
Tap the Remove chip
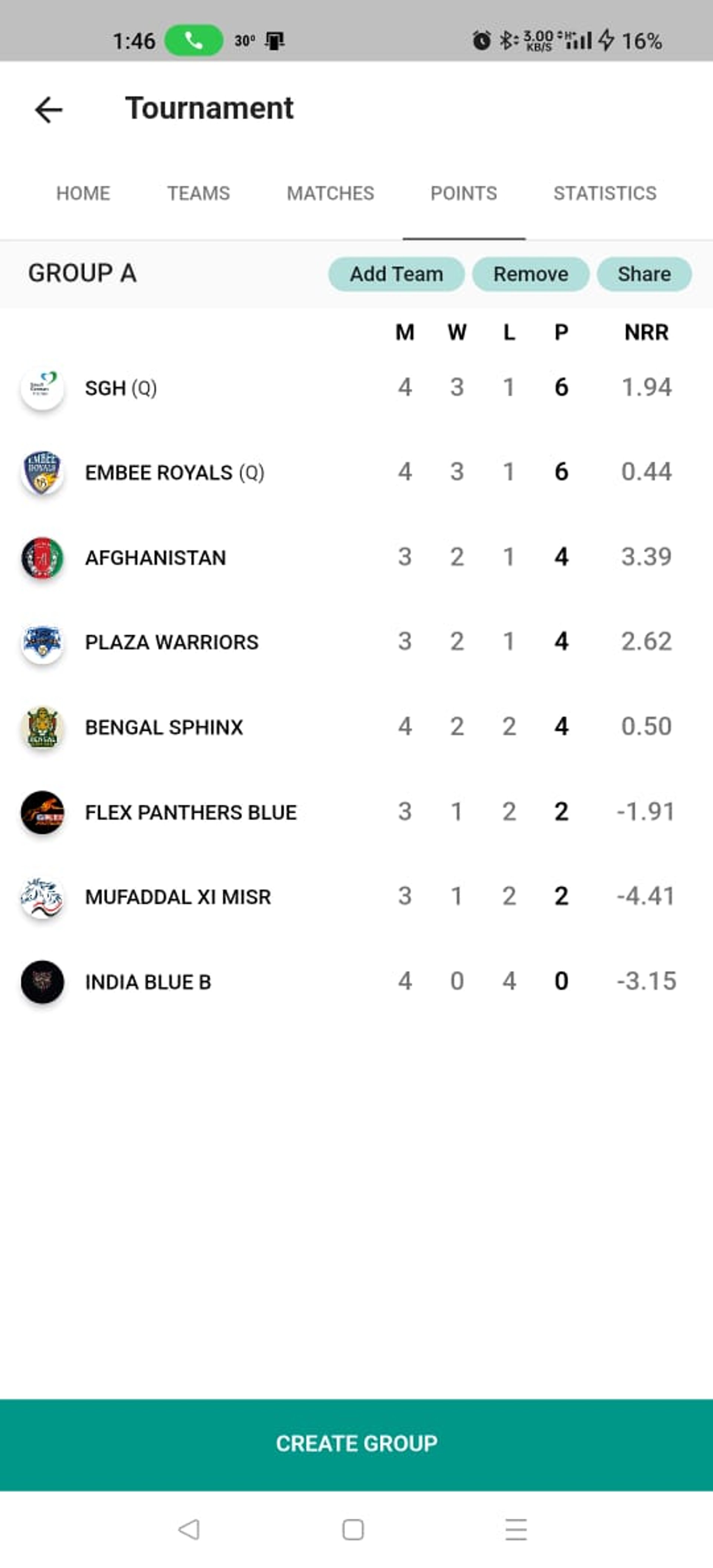(x=531, y=274)
